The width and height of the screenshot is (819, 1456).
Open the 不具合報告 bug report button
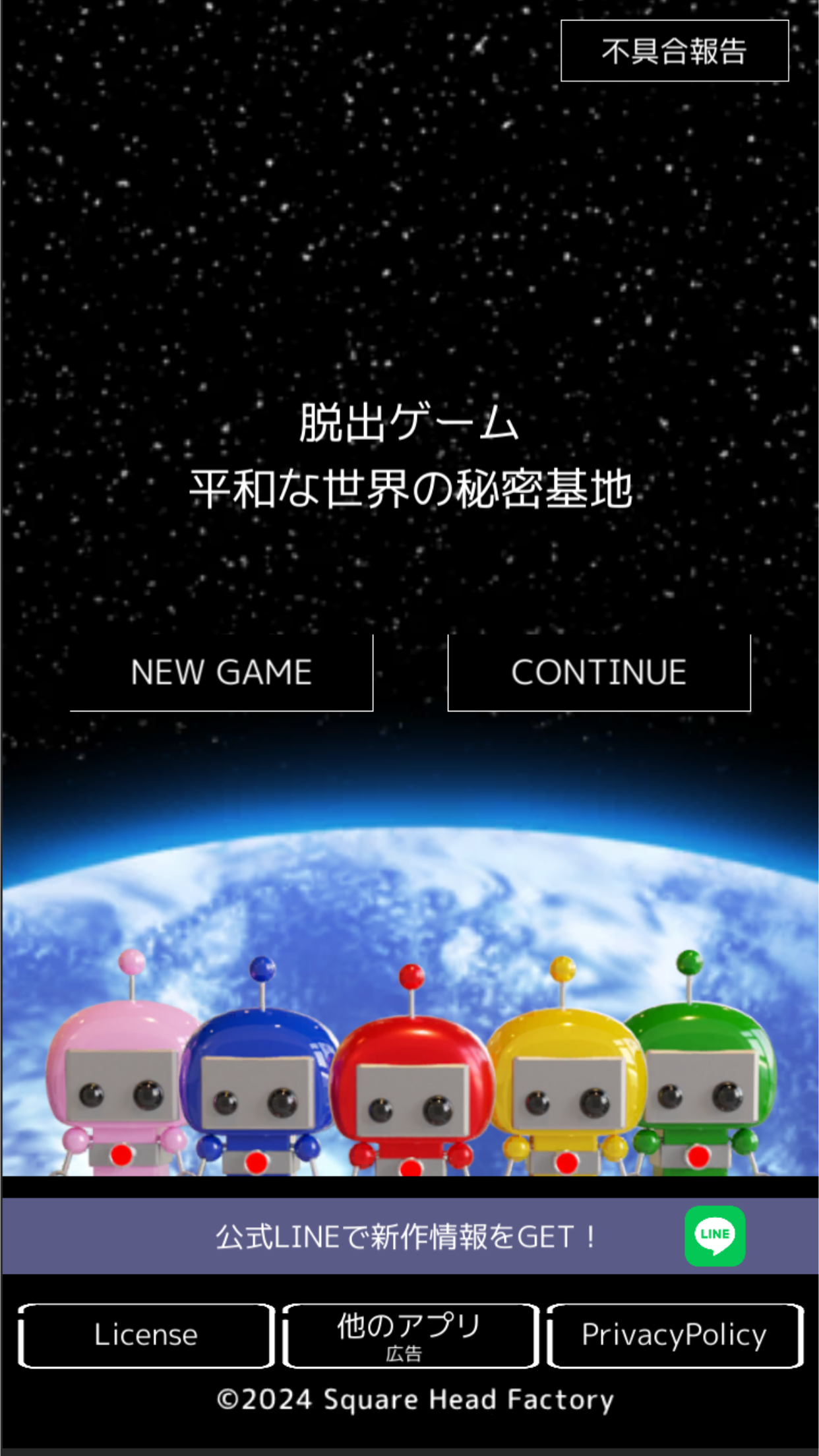tap(674, 51)
